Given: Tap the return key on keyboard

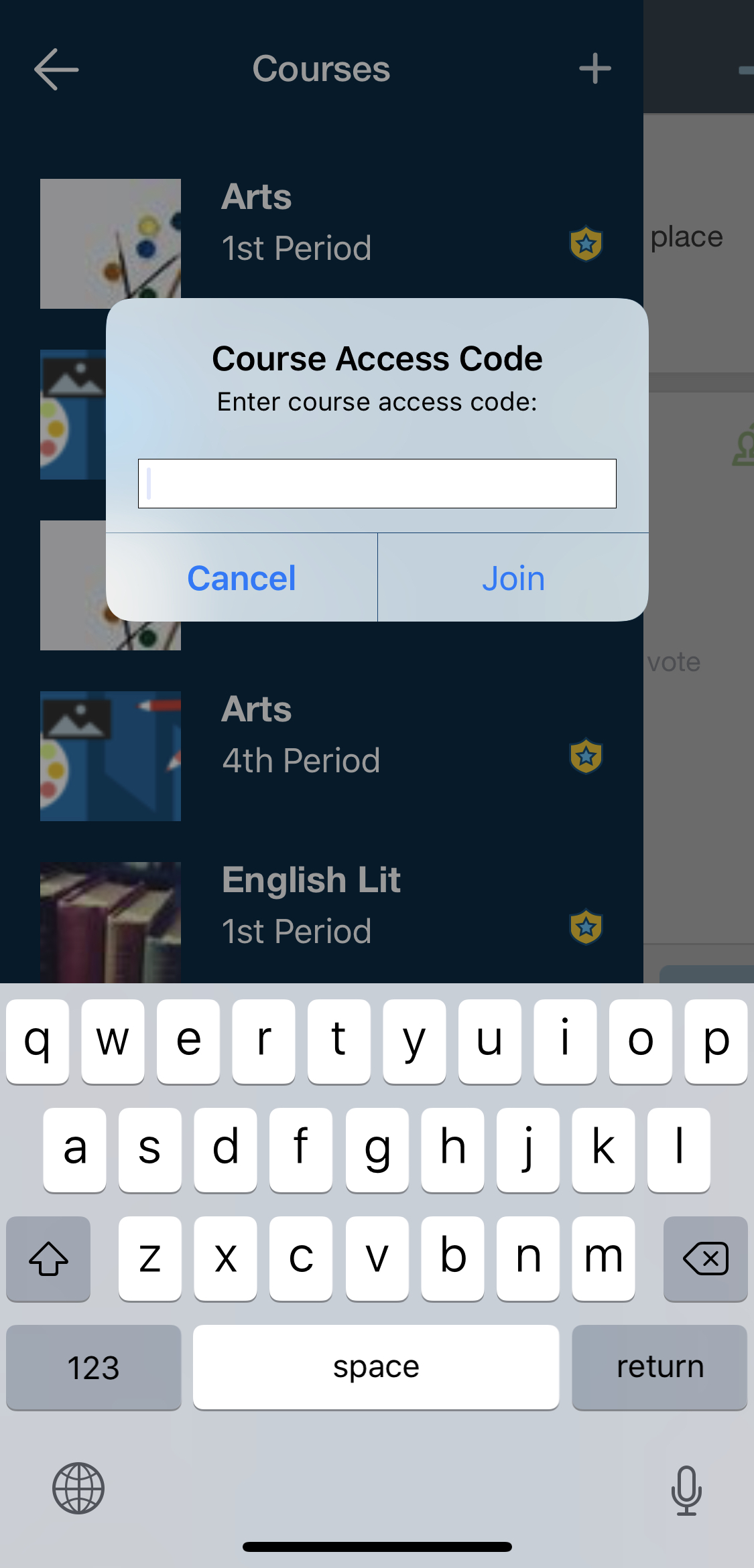Looking at the screenshot, I should coord(659,1367).
